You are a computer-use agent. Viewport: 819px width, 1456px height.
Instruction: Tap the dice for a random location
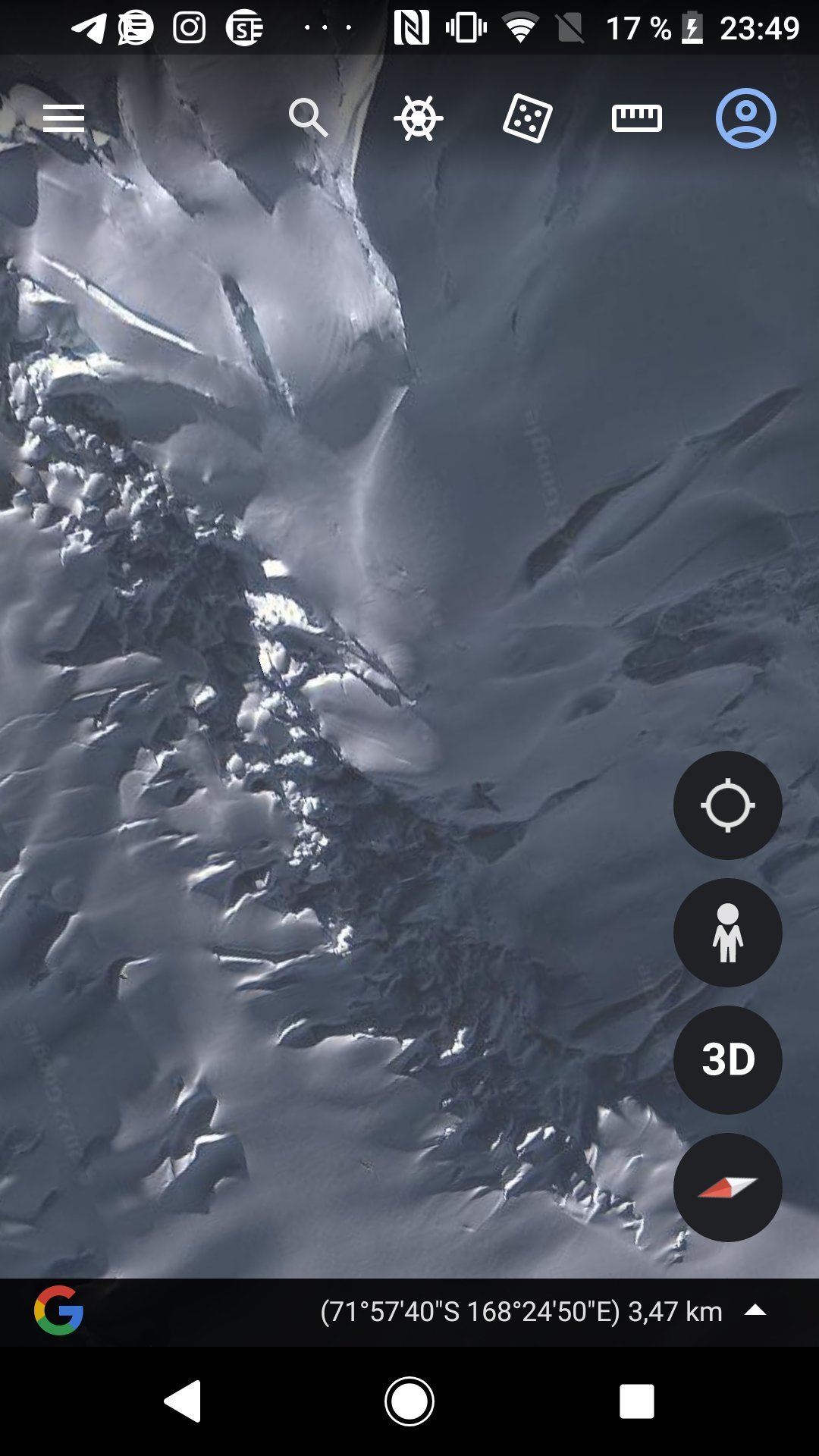(x=528, y=118)
